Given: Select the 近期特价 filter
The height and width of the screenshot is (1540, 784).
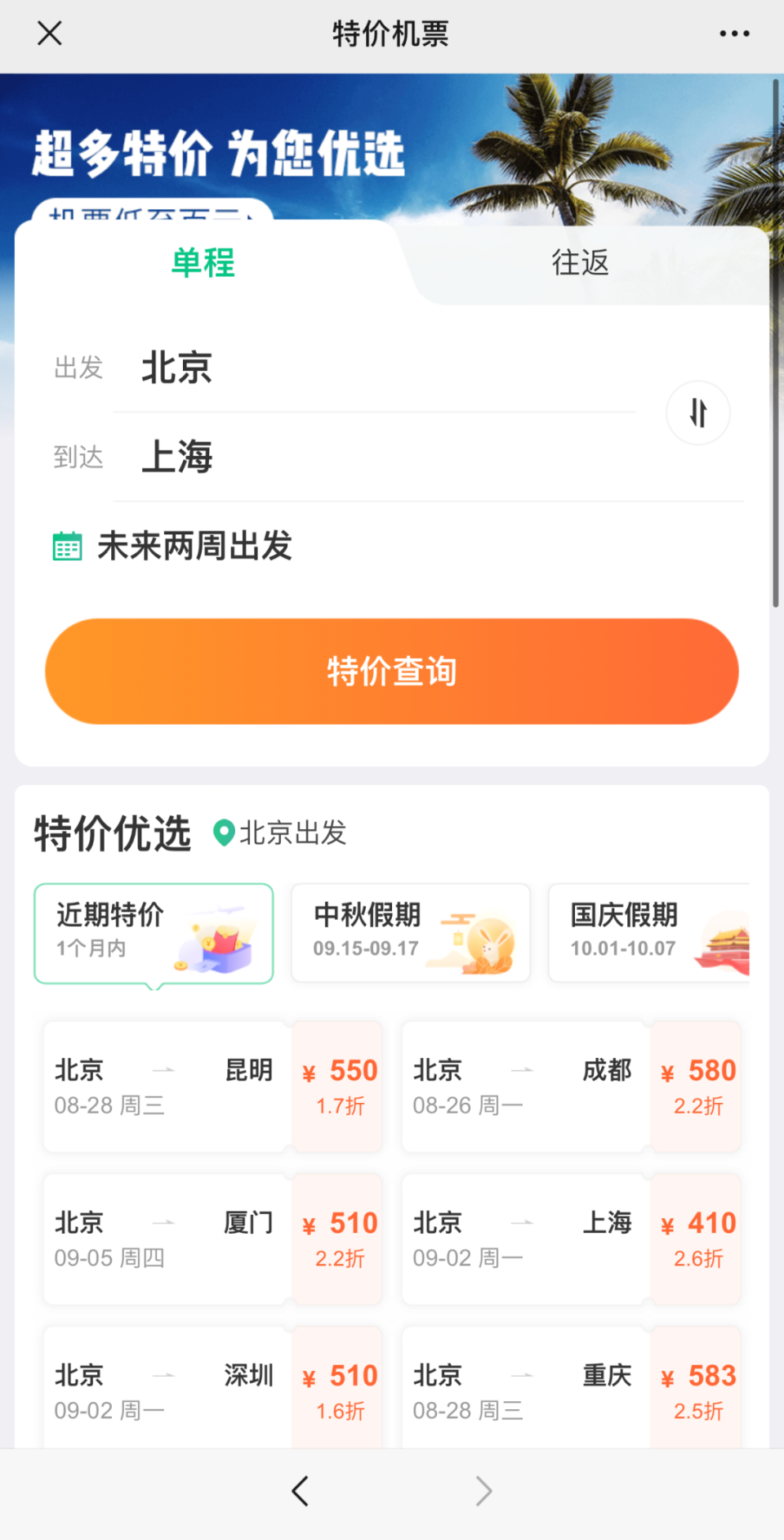Looking at the screenshot, I should [x=154, y=933].
